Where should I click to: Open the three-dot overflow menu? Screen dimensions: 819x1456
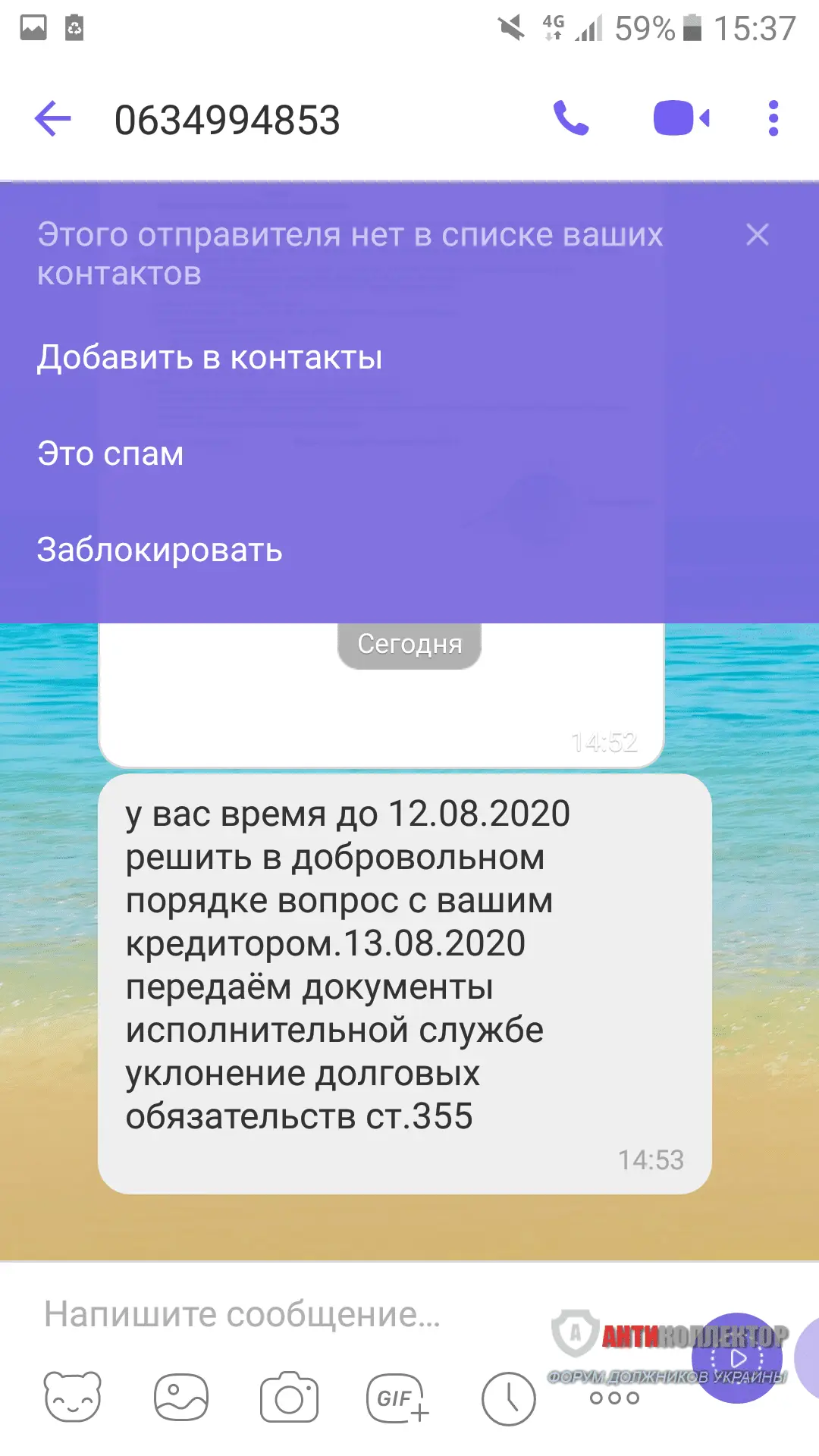(x=773, y=119)
